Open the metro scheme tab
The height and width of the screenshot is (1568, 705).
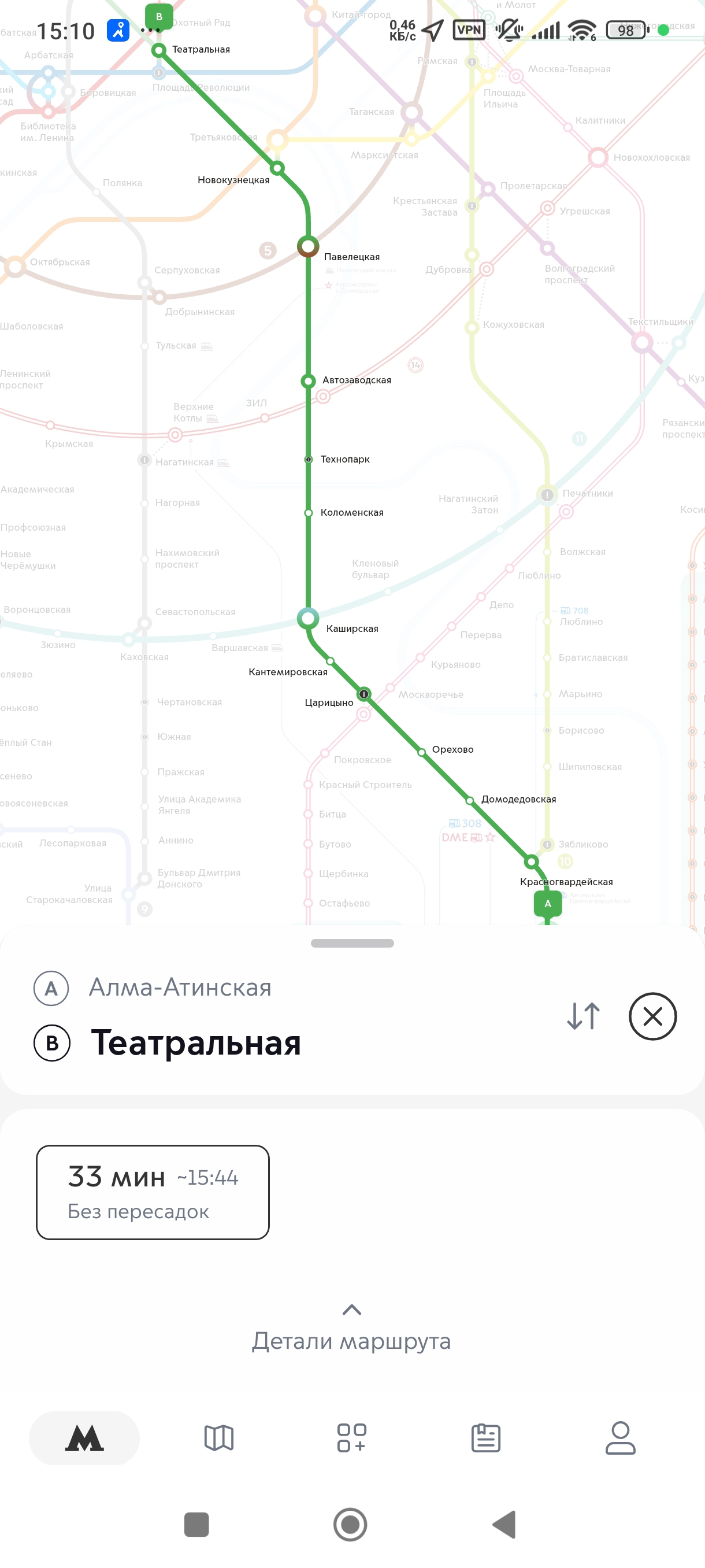[x=84, y=1438]
